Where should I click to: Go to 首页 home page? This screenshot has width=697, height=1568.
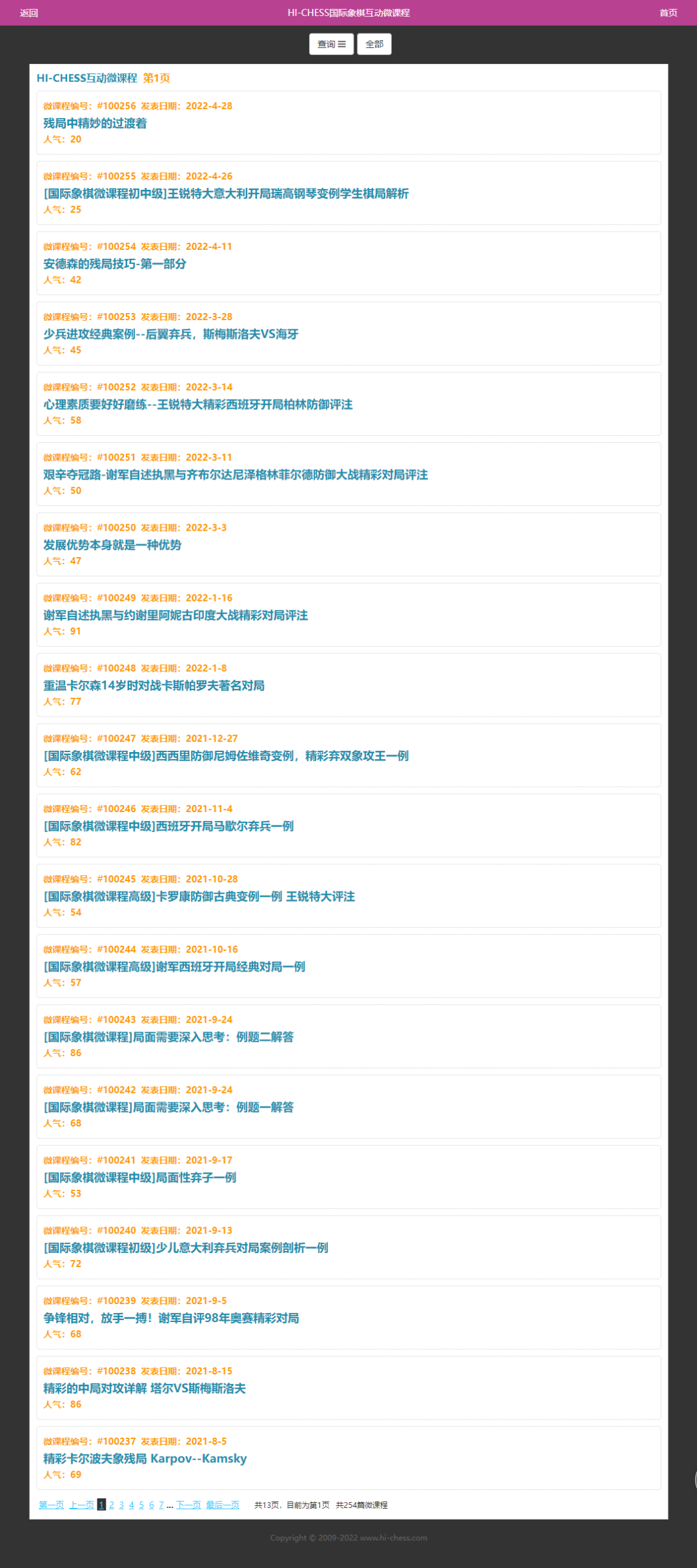click(668, 13)
